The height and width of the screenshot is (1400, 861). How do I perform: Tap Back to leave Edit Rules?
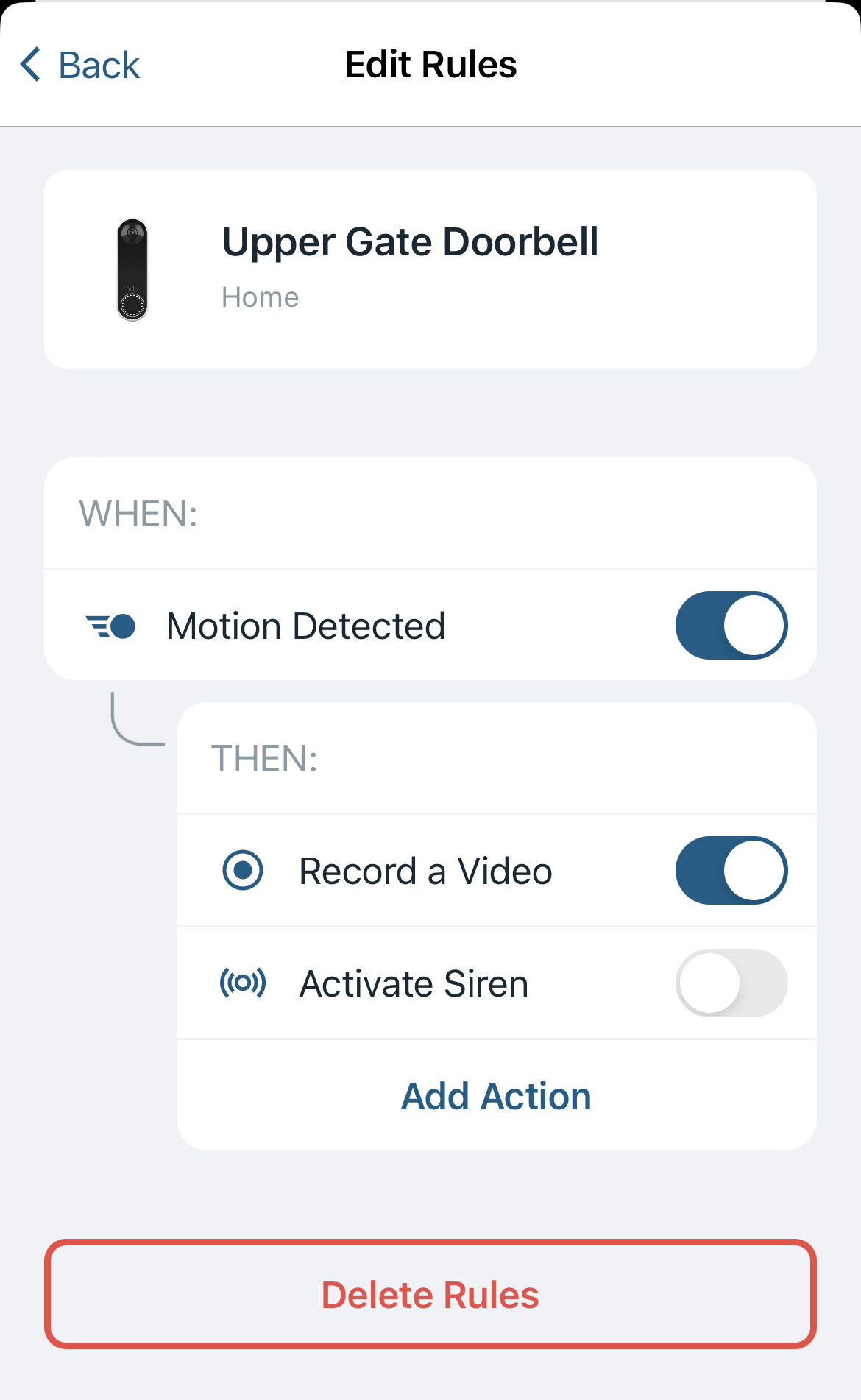[99, 65]
